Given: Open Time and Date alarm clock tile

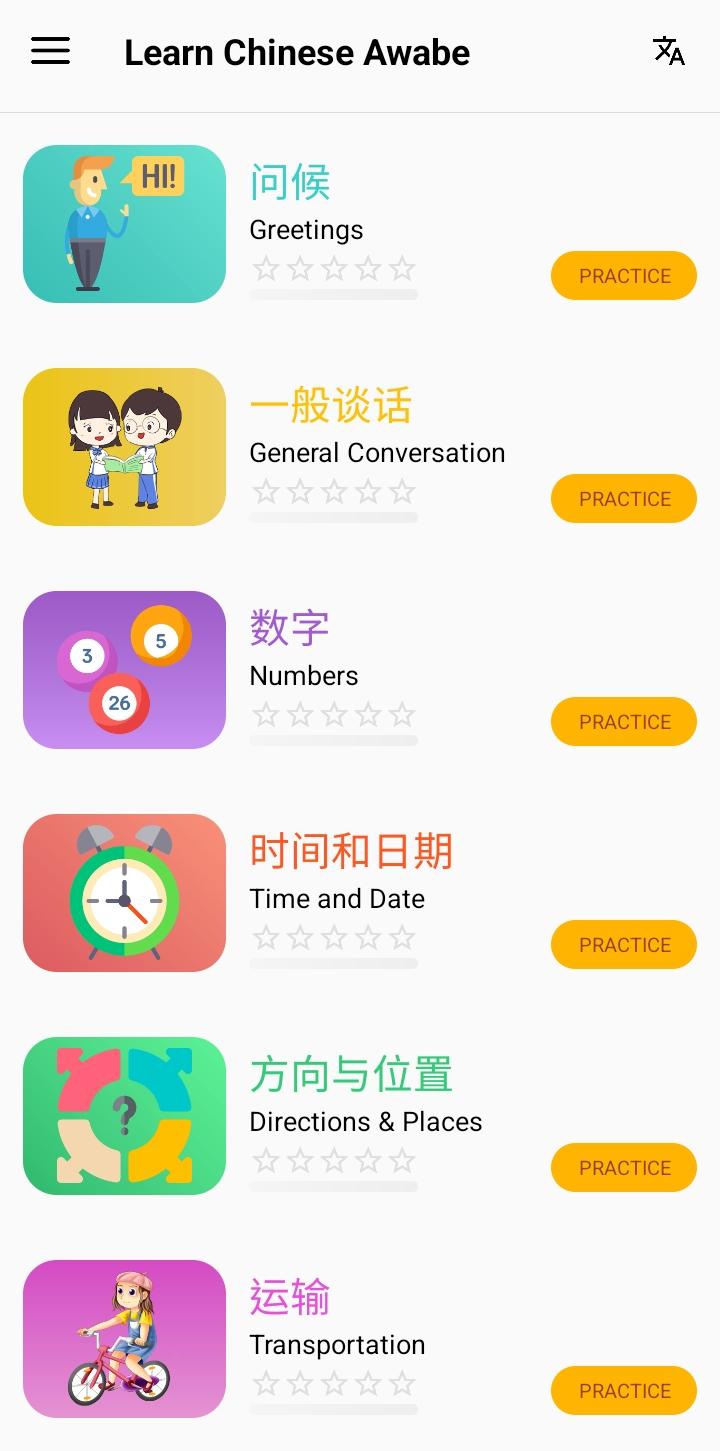Looking at the screenshot, I should (124, 893).
